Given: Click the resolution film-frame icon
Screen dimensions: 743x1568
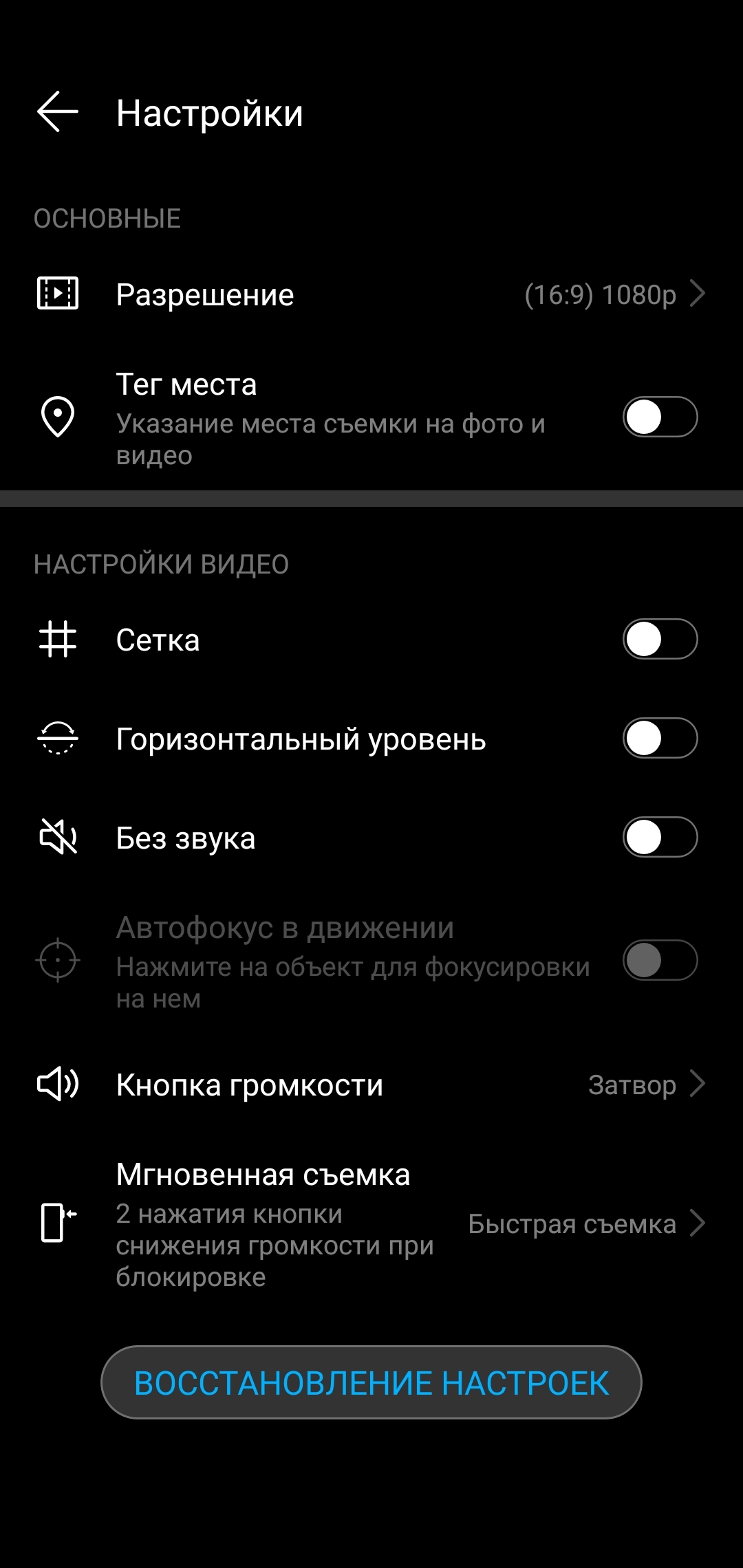Looking at the screenshot, I should (x=58, y=294).
